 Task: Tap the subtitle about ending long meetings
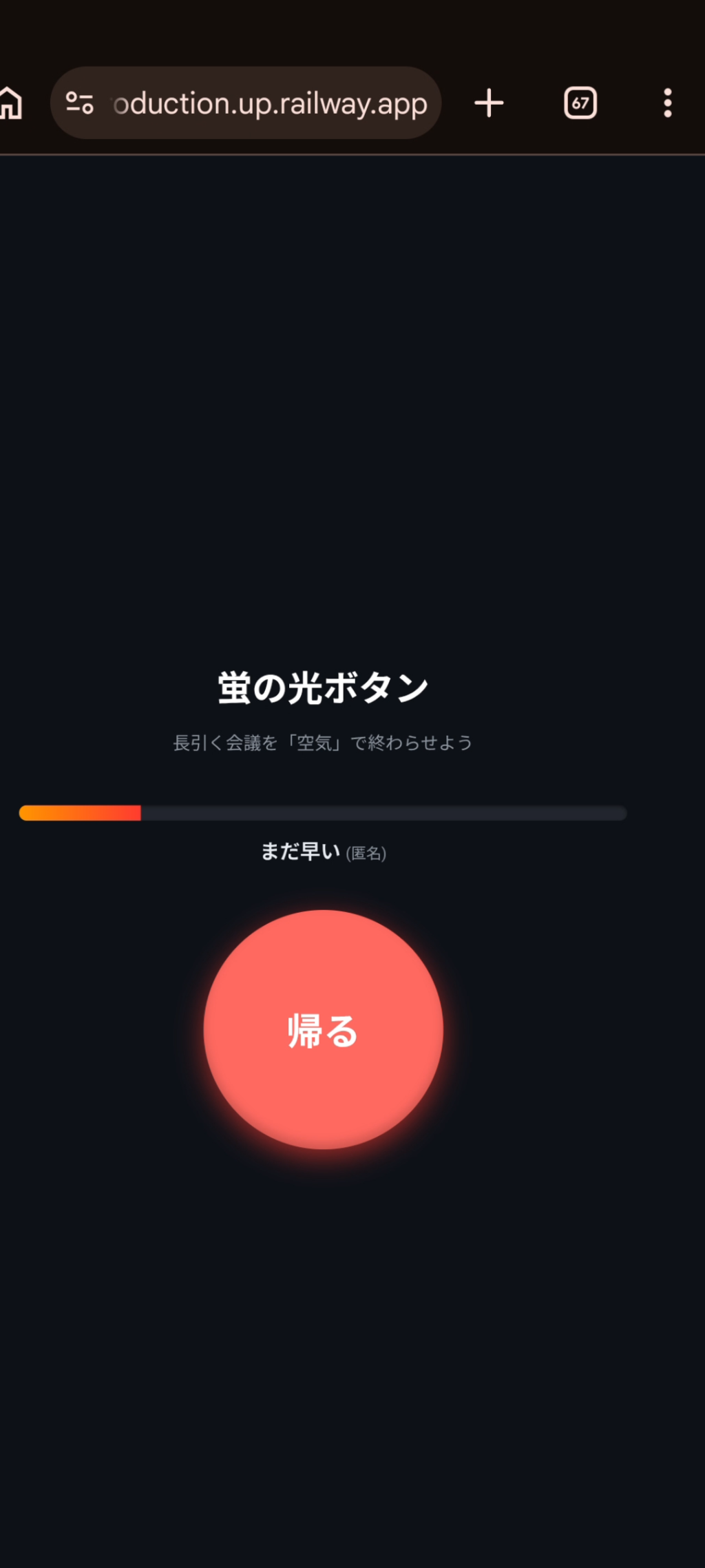coord(322,743)
